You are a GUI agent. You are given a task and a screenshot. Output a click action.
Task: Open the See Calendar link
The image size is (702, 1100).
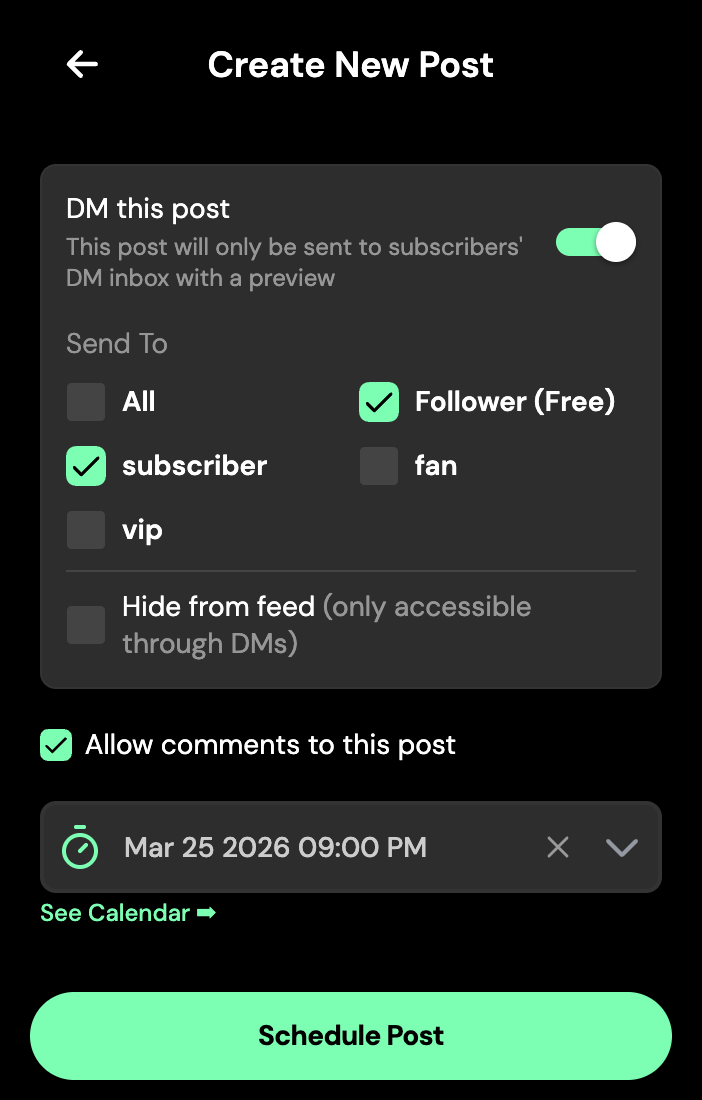click(x=128, y=913)
